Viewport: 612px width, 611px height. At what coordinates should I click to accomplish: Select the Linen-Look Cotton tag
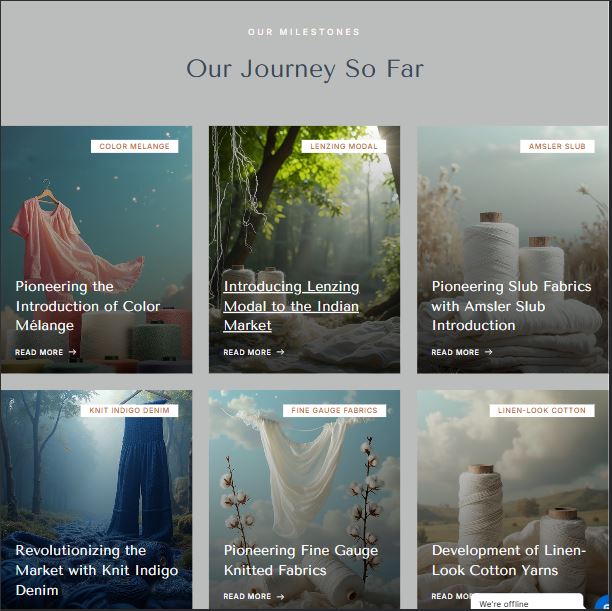[541, 410]
